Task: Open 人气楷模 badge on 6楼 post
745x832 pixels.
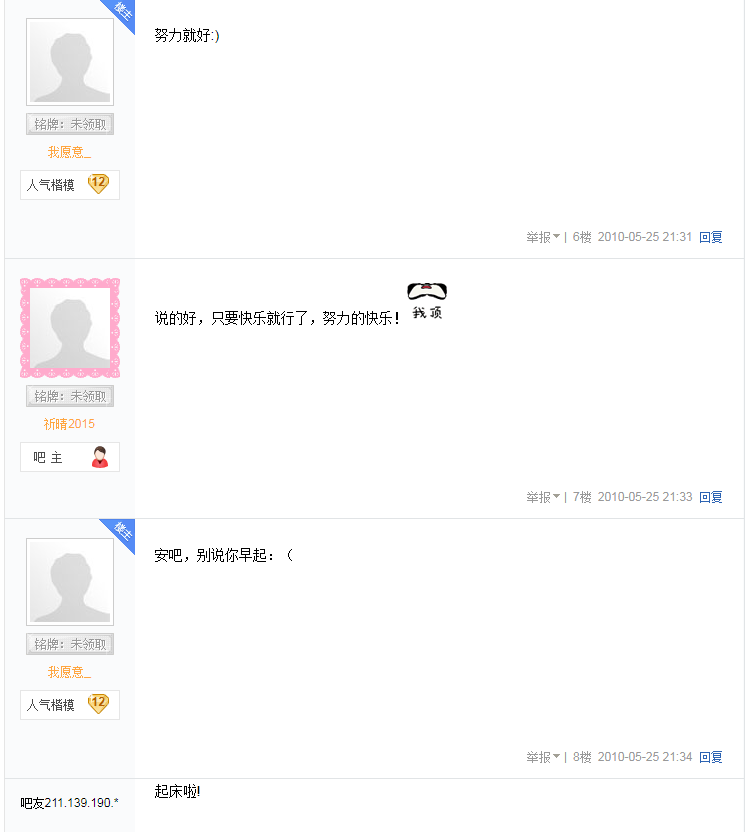Action: (70, 185)
